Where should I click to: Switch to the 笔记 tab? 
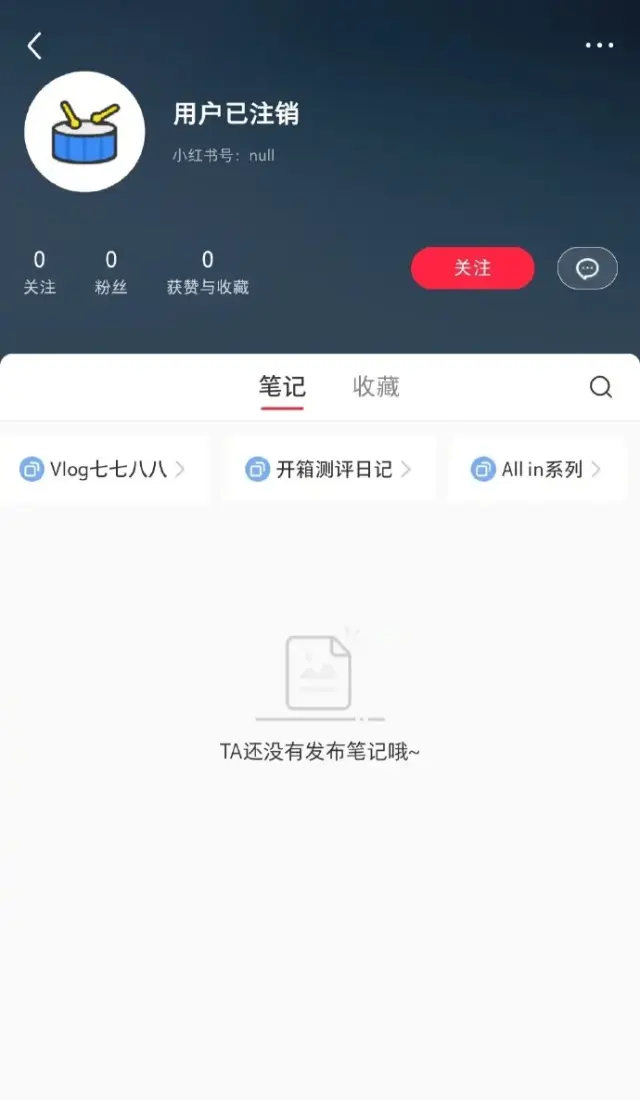point(282,387)
